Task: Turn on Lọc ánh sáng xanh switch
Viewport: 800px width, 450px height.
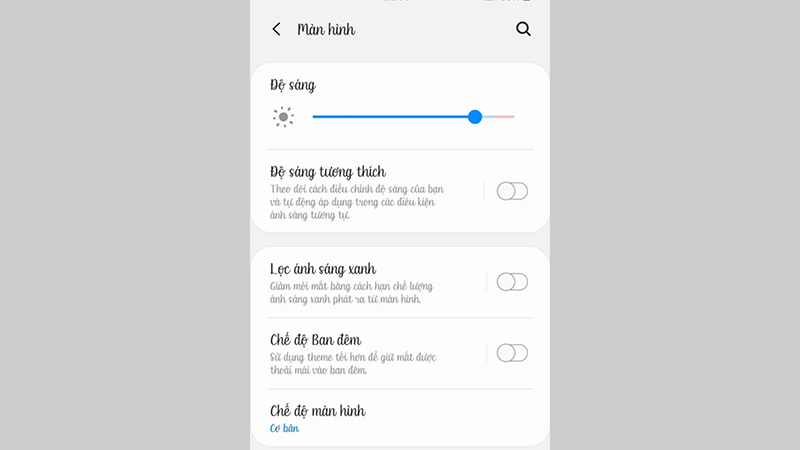Action: point(512,282)
